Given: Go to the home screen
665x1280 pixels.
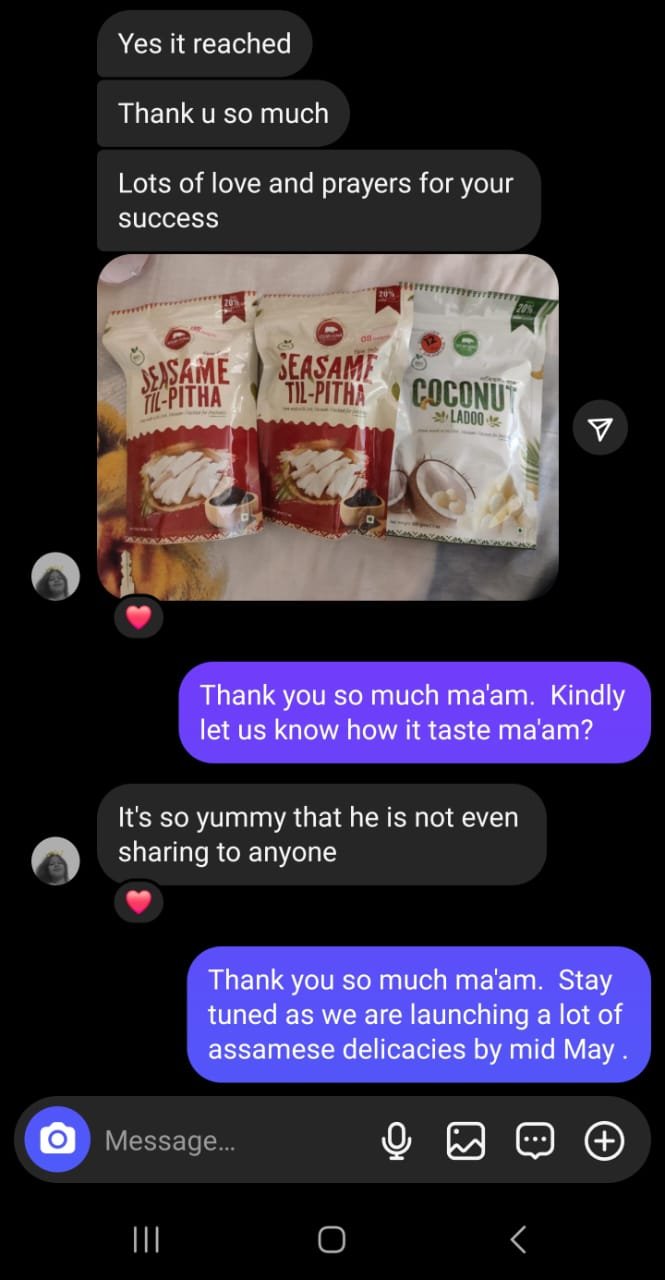Looking at the screenshot, I should pyautogui.click(x=332, y=1239).
